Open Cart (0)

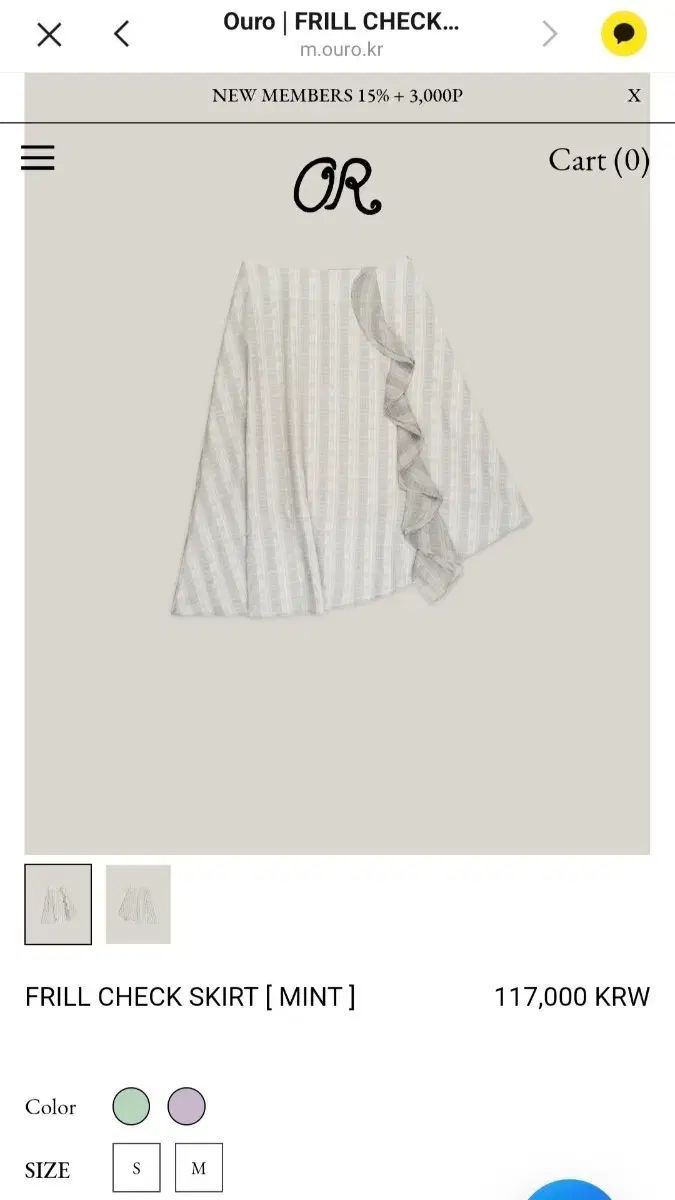pyautogui.click(x=599, y=160)
